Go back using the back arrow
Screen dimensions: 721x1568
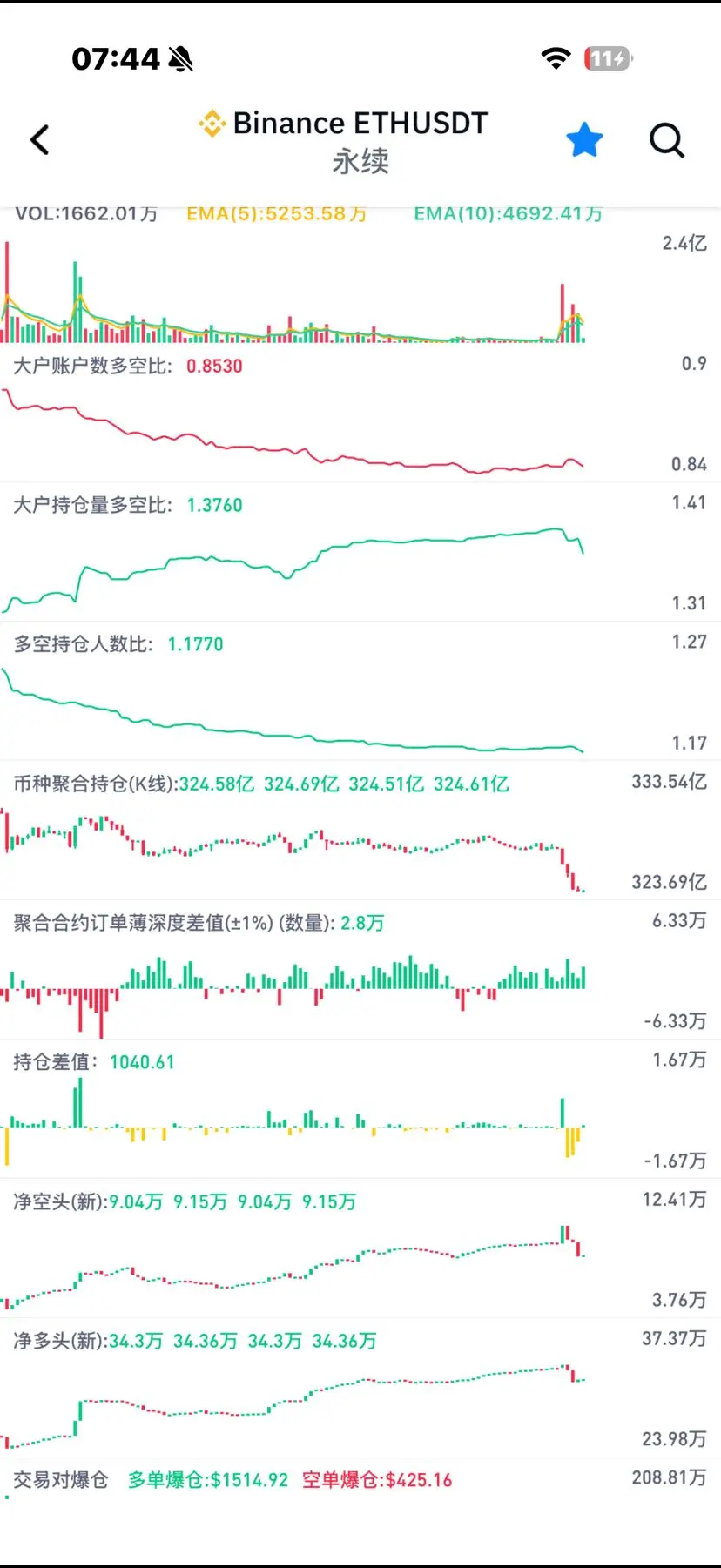coord(40,140)
